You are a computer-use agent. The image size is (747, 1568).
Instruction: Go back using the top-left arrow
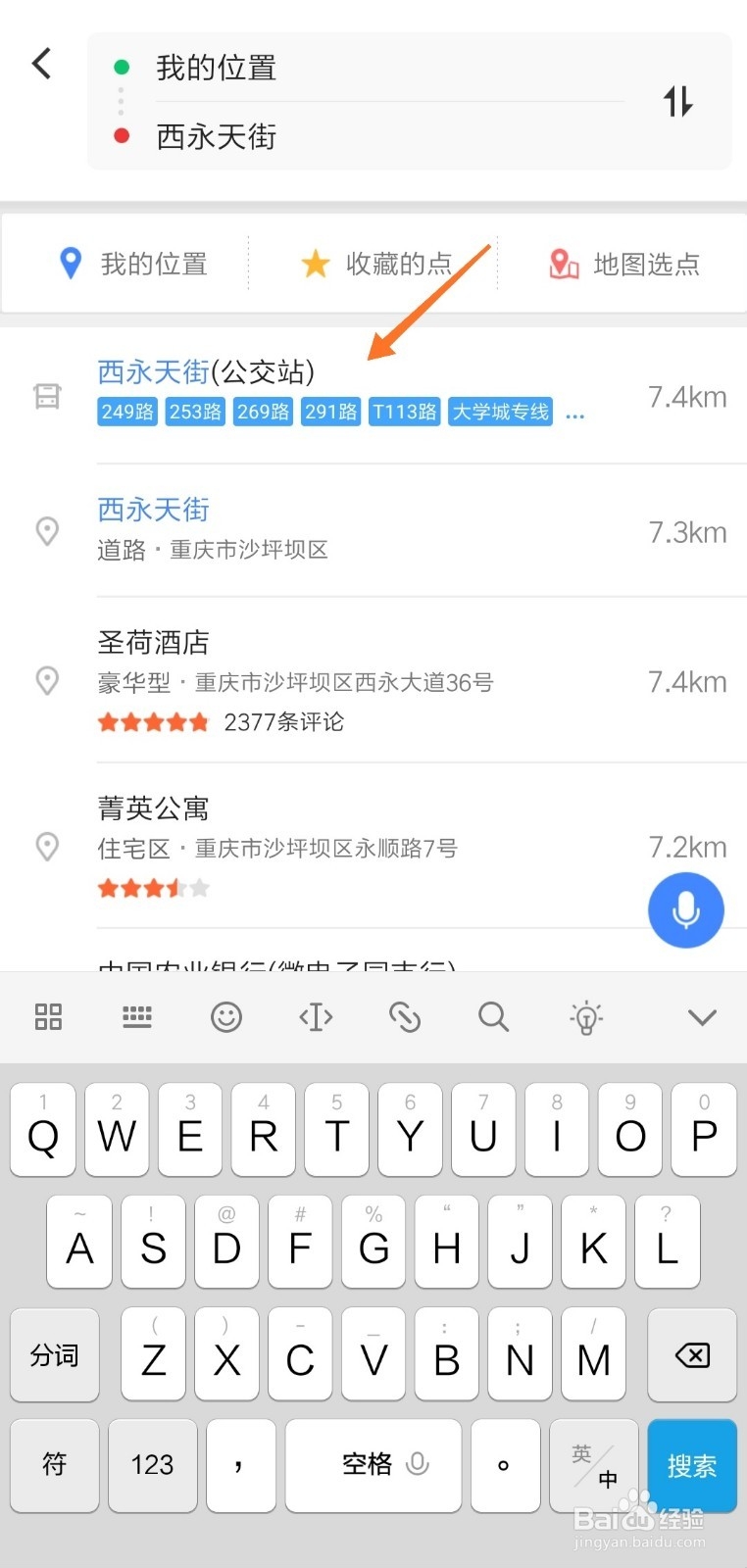(41, 65)
